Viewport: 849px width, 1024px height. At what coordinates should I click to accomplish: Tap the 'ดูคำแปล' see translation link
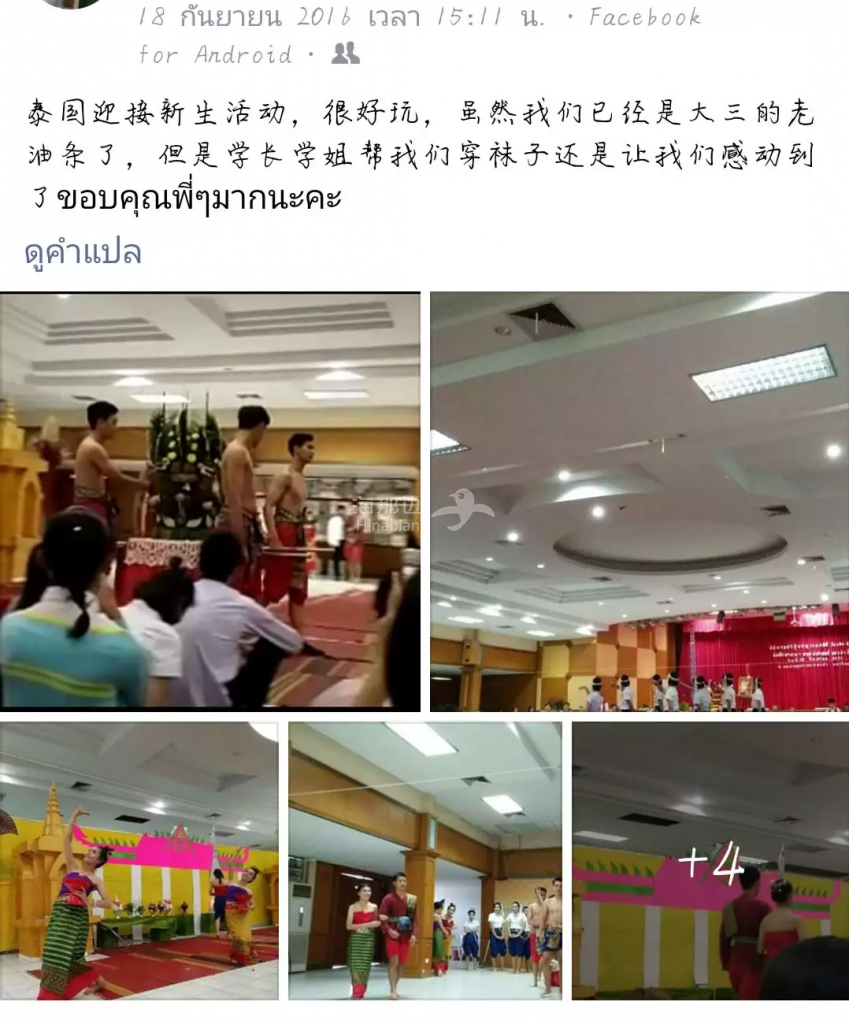[83, 253]
